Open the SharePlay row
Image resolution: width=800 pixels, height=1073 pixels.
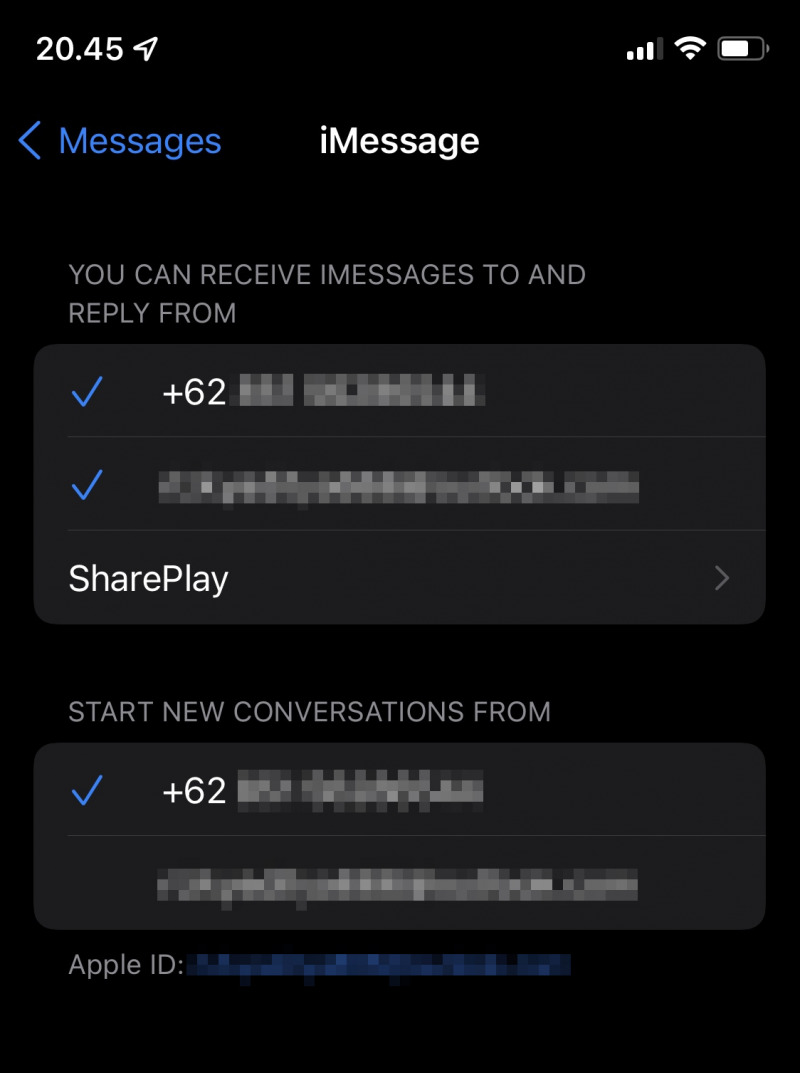(400, 578)
